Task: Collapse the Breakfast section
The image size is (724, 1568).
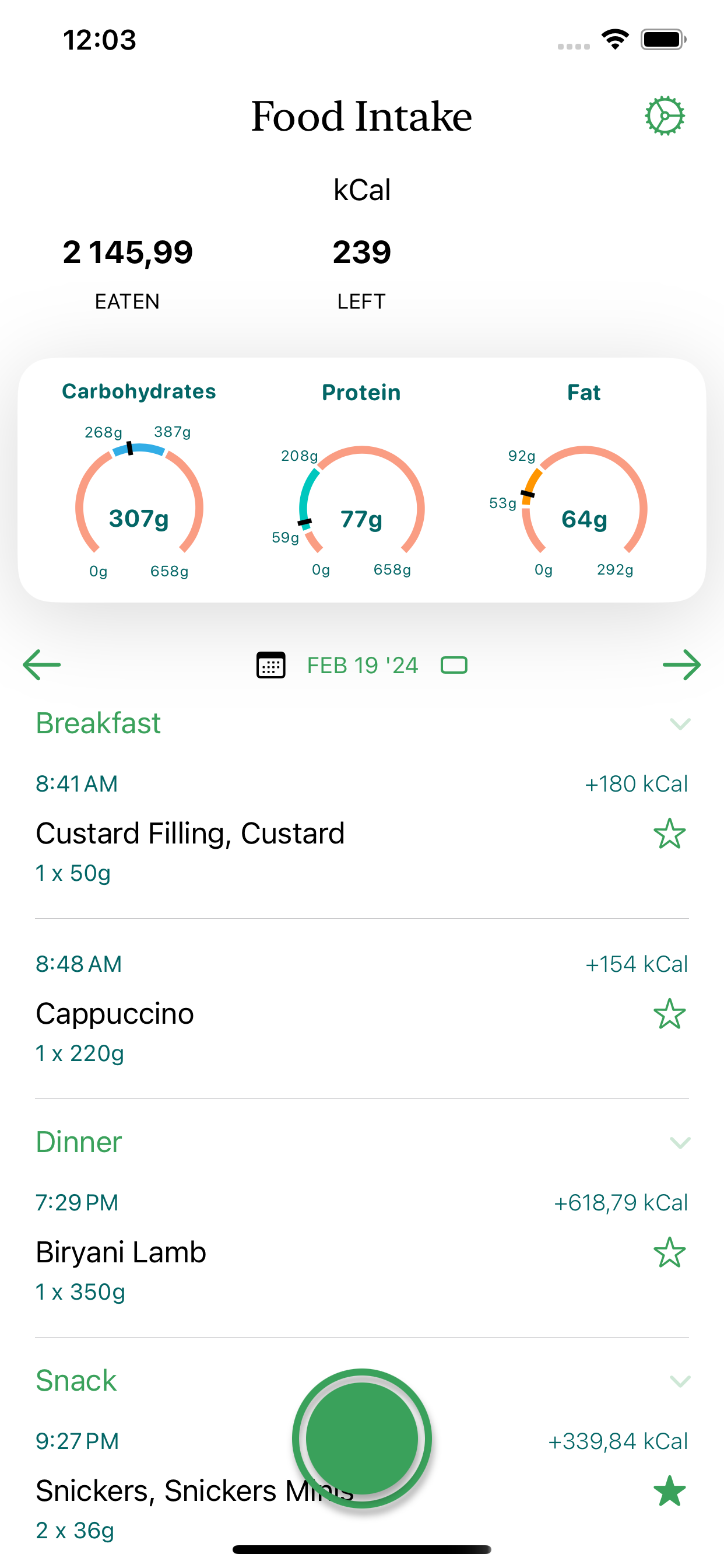Action: coord(680,724)
